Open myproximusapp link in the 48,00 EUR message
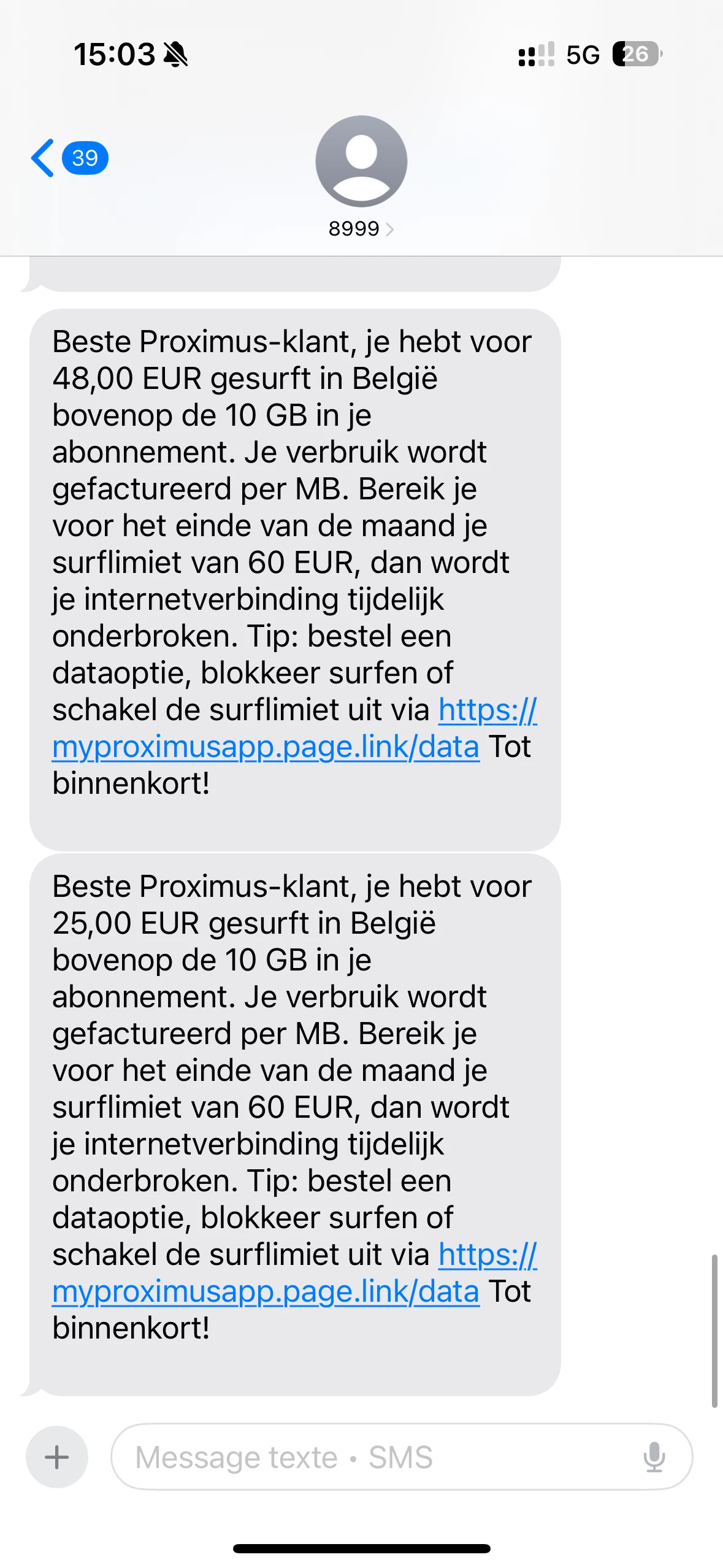The image size is (723, 1568). 265,747
